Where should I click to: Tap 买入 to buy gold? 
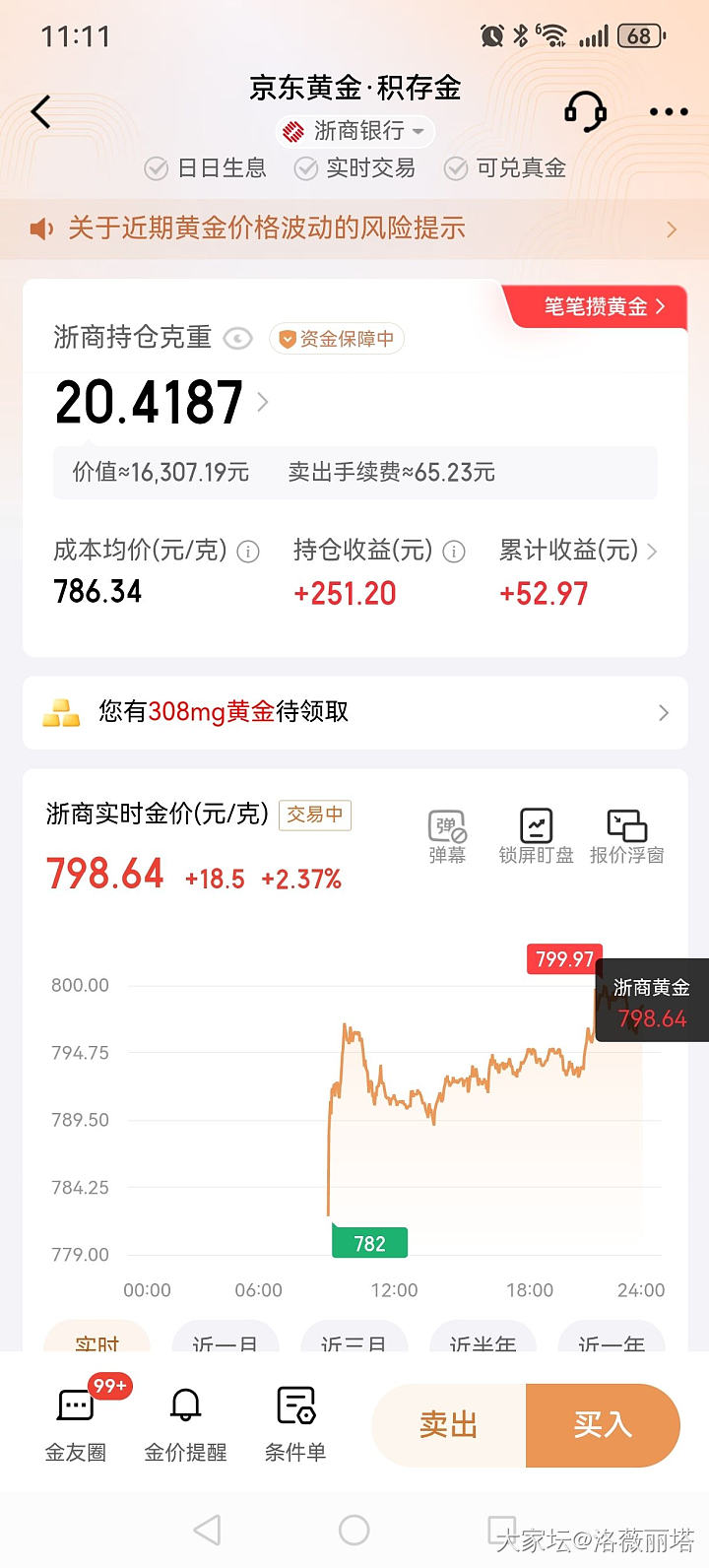[603, 1425]
